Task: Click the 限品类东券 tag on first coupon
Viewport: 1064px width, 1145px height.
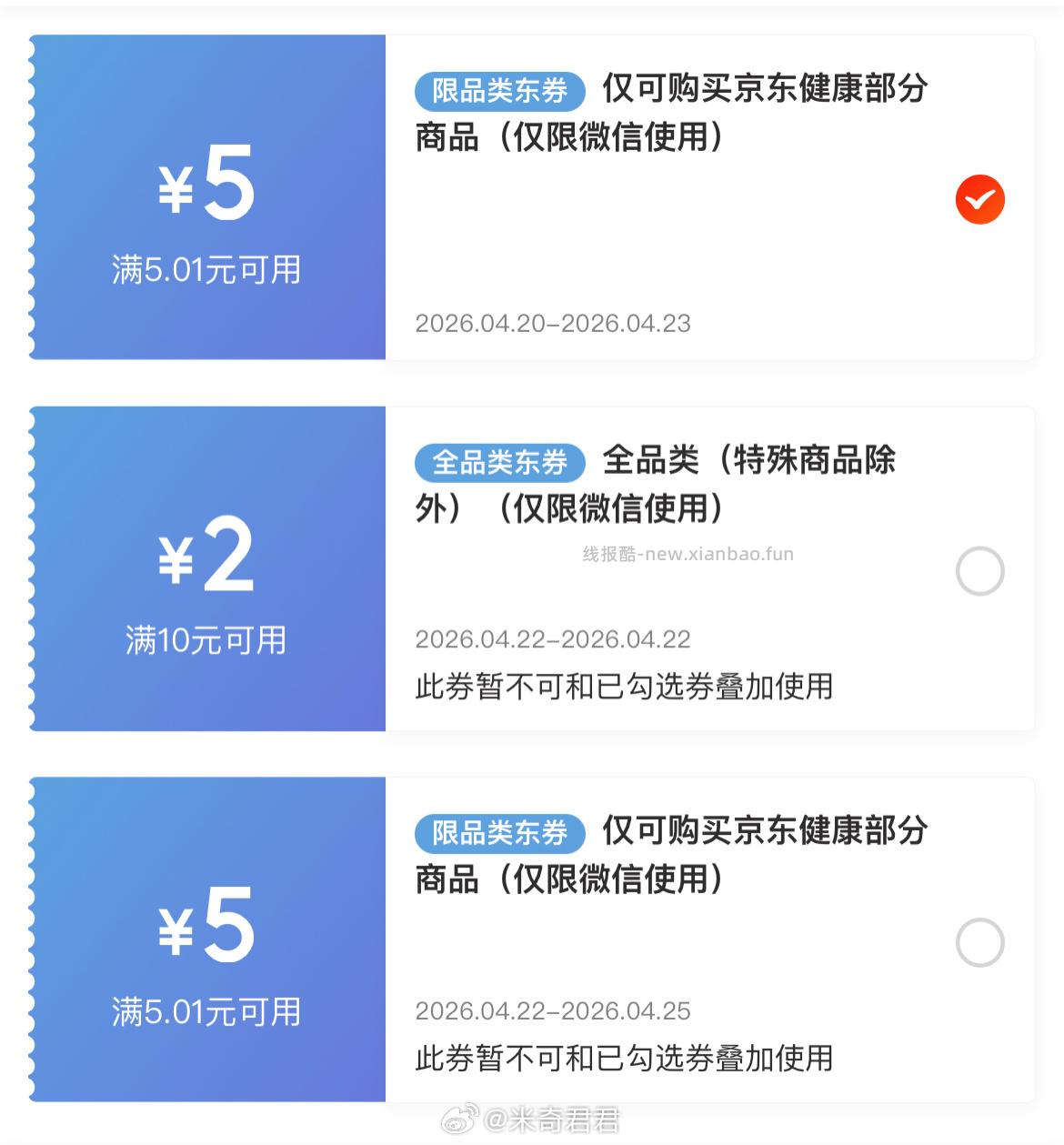Action: tap(499, 90)
